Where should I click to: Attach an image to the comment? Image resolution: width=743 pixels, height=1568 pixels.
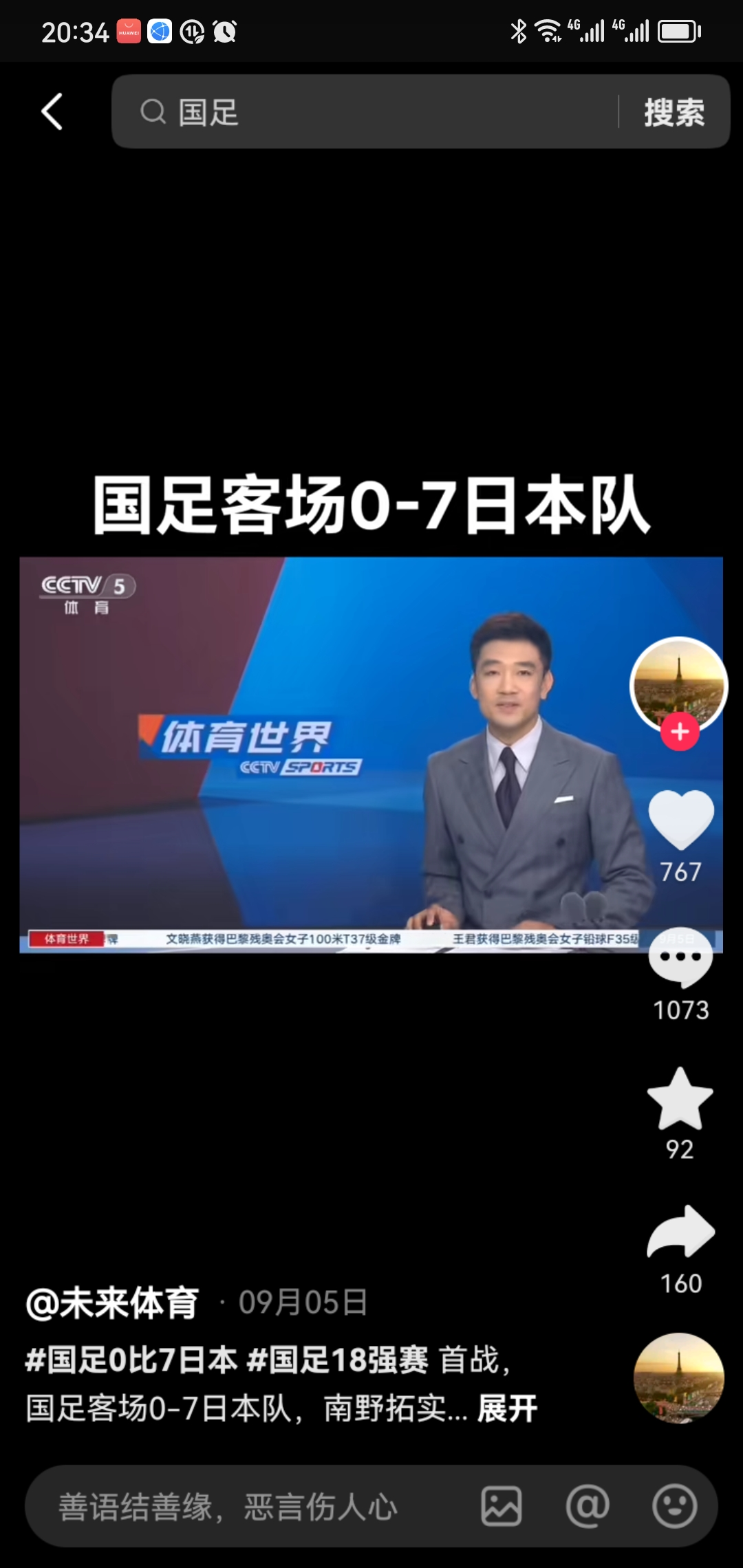[x=501, y=1506]
